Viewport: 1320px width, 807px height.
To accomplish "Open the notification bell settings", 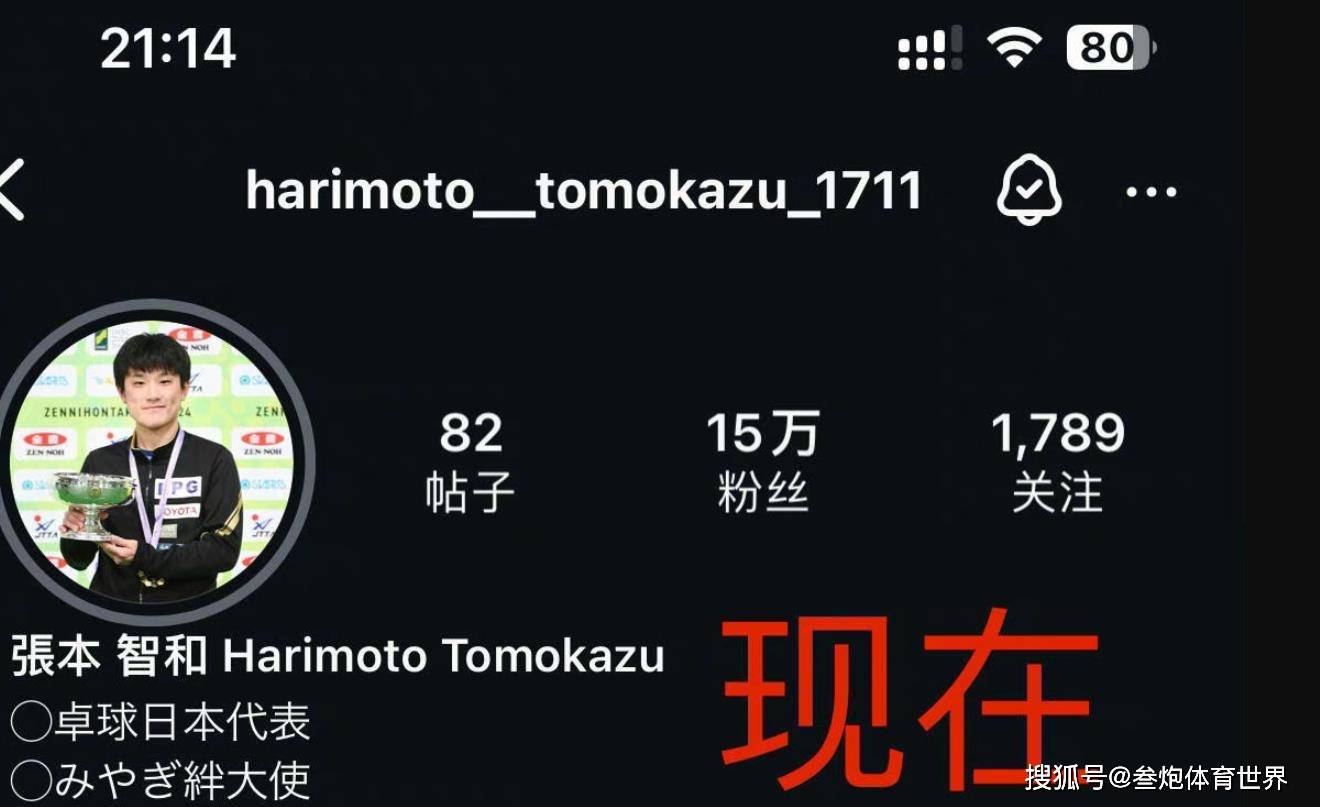I will click(1029, 190).
